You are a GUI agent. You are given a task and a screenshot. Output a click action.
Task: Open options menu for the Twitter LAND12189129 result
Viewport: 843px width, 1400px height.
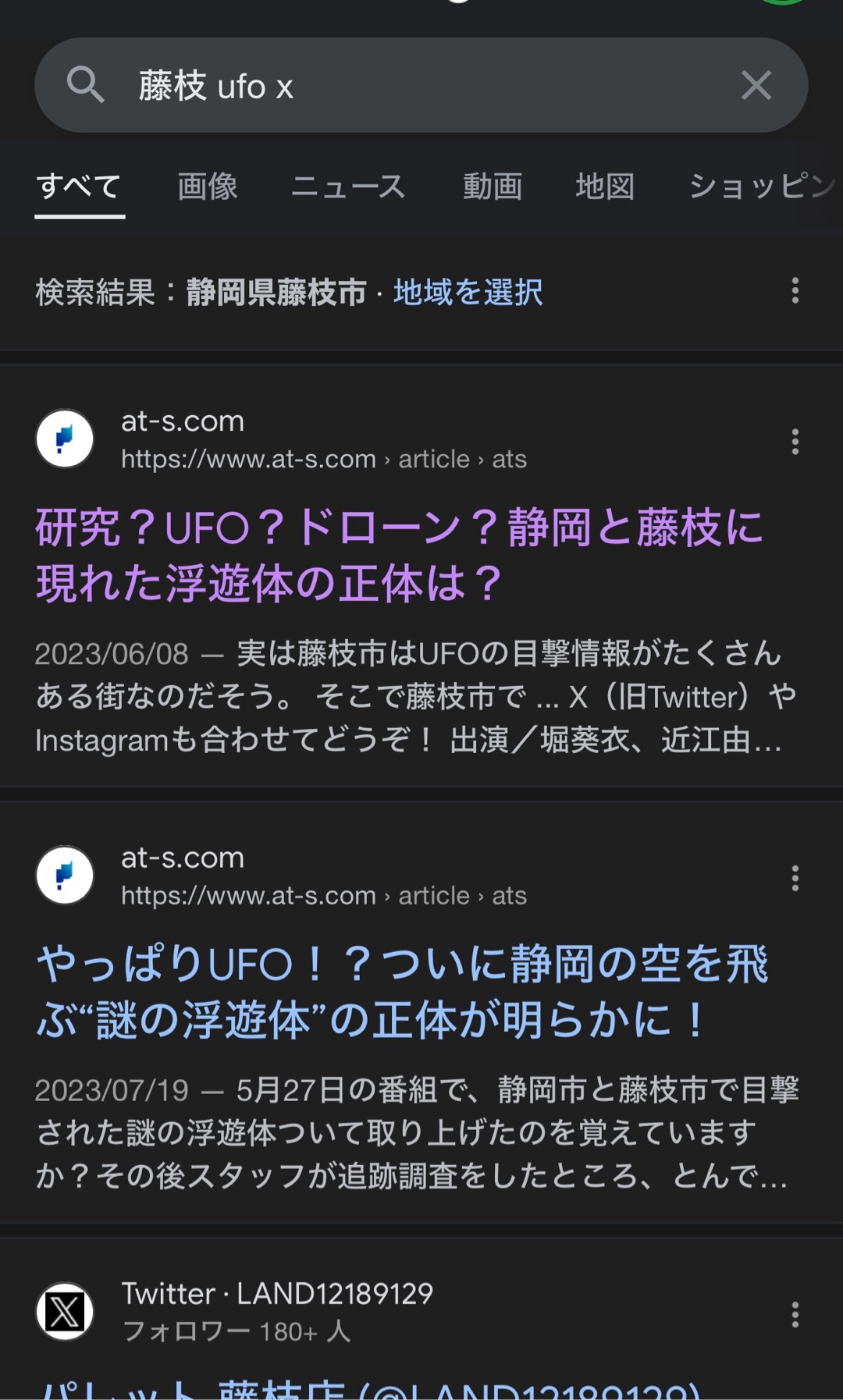coord(795,1314)
